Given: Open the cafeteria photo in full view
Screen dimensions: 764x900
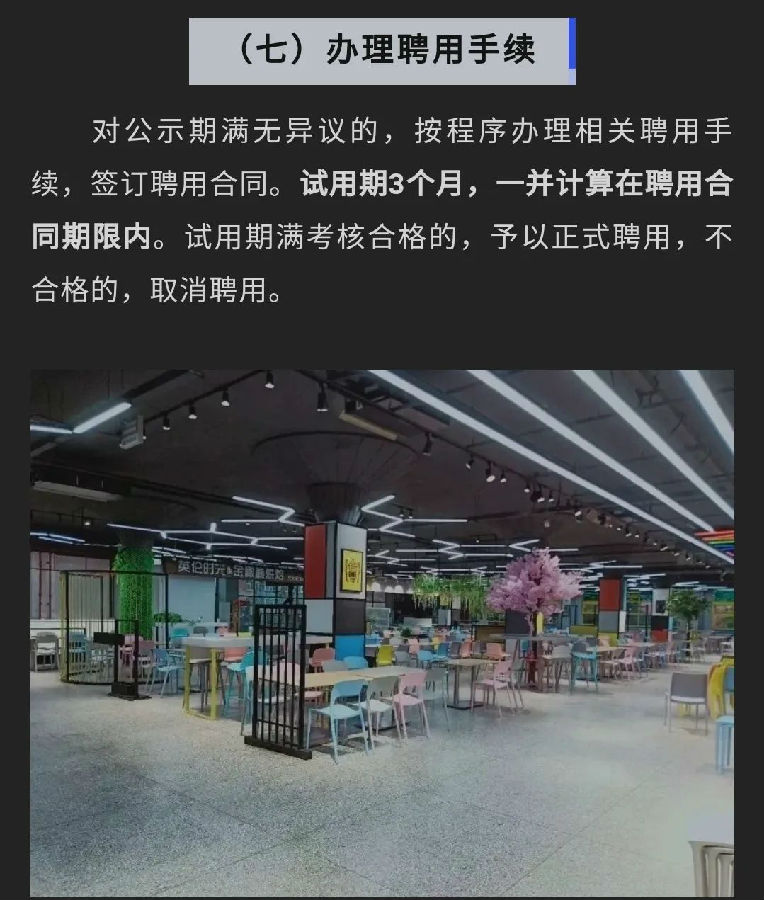Looking at the screenshot, I should tap(381, 632).
